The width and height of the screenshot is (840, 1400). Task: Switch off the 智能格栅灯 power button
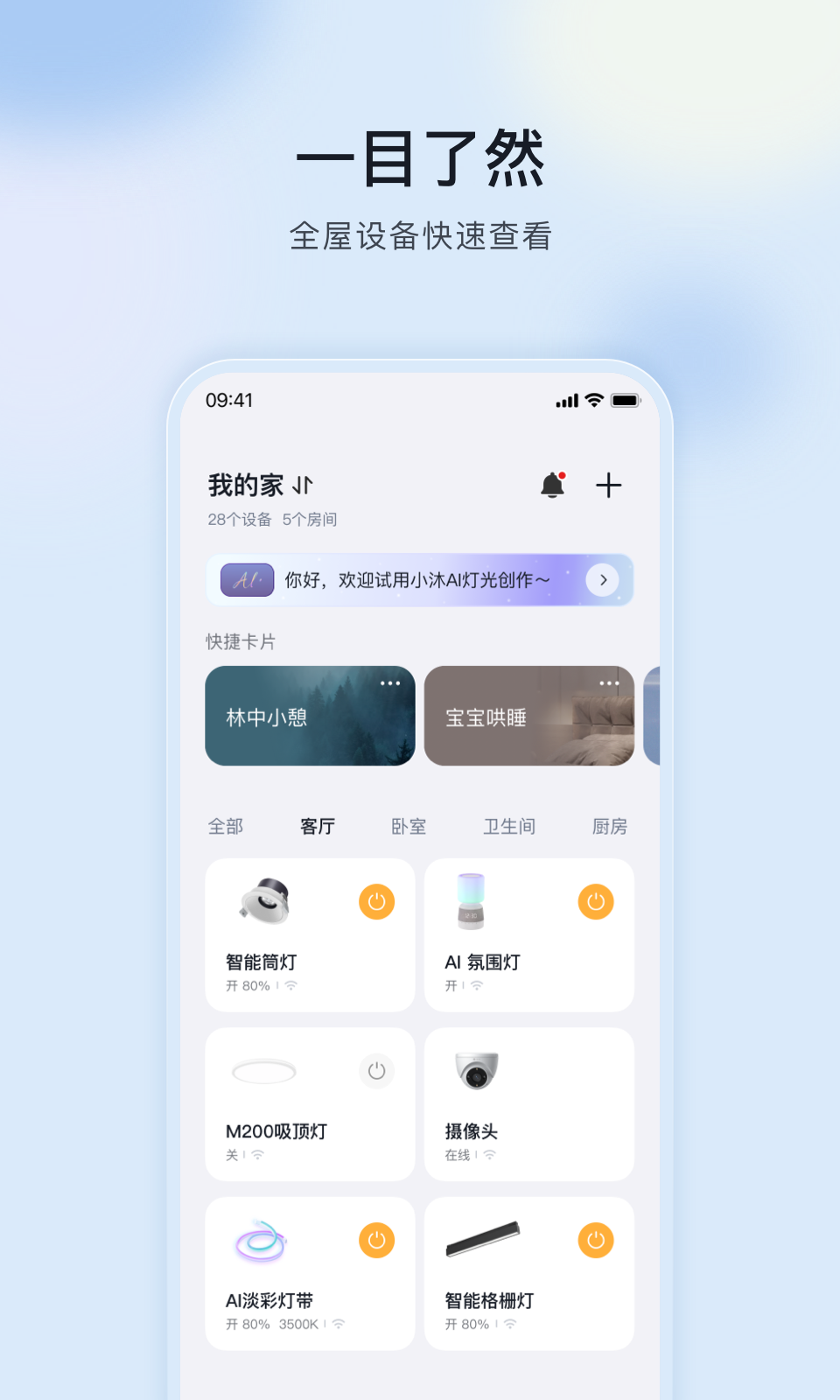pos(595,1240)
